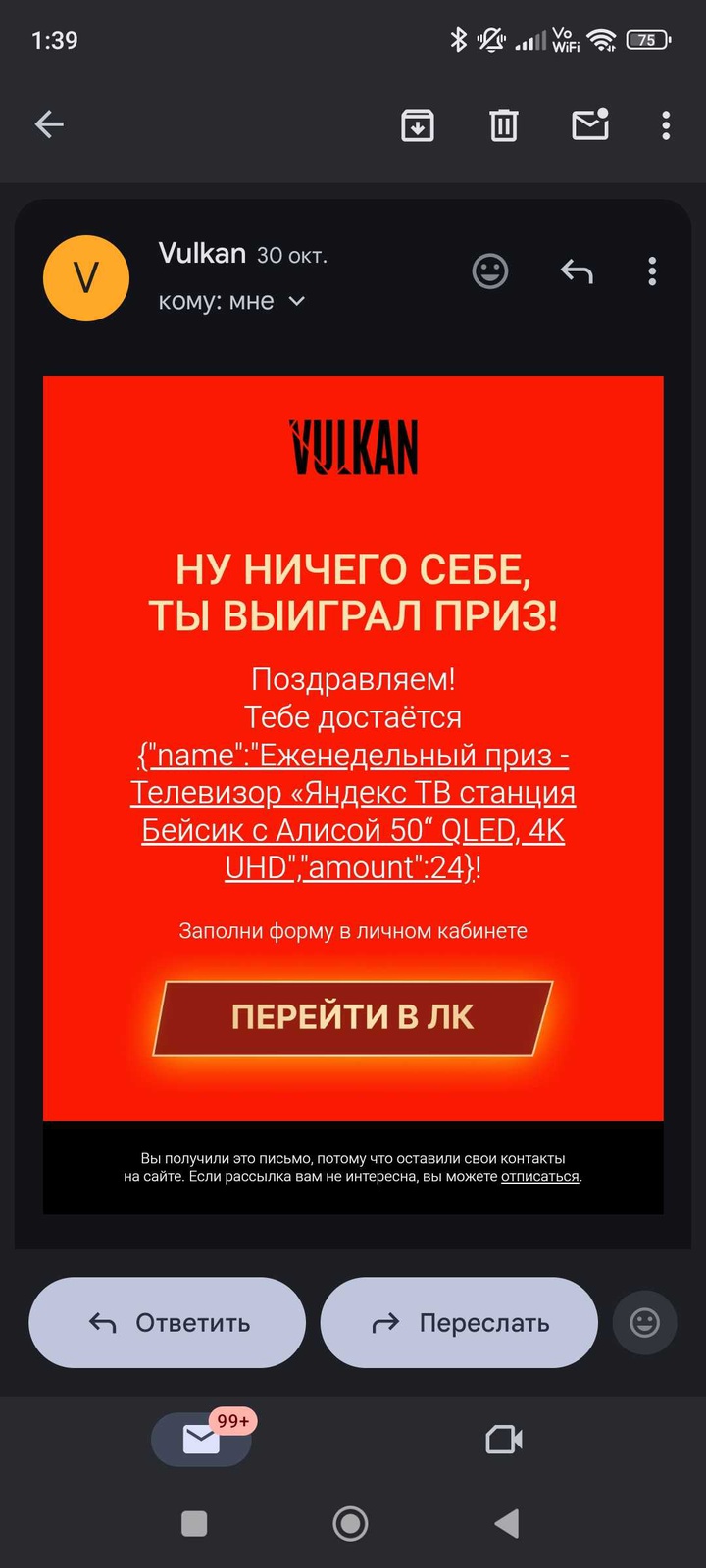Open emoji reactions beside Переслать

click(644, 1323)
